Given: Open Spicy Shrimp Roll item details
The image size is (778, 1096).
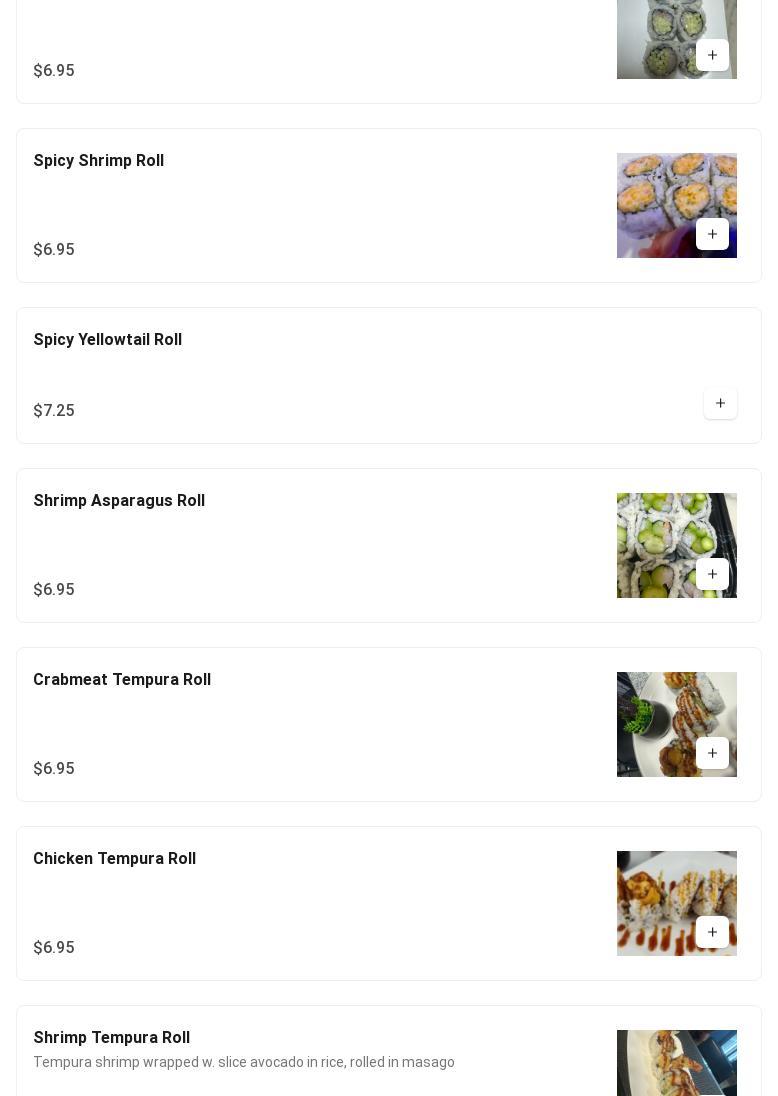Looking at the screenshot, I should pyautogui.click(x=99, y=161).
